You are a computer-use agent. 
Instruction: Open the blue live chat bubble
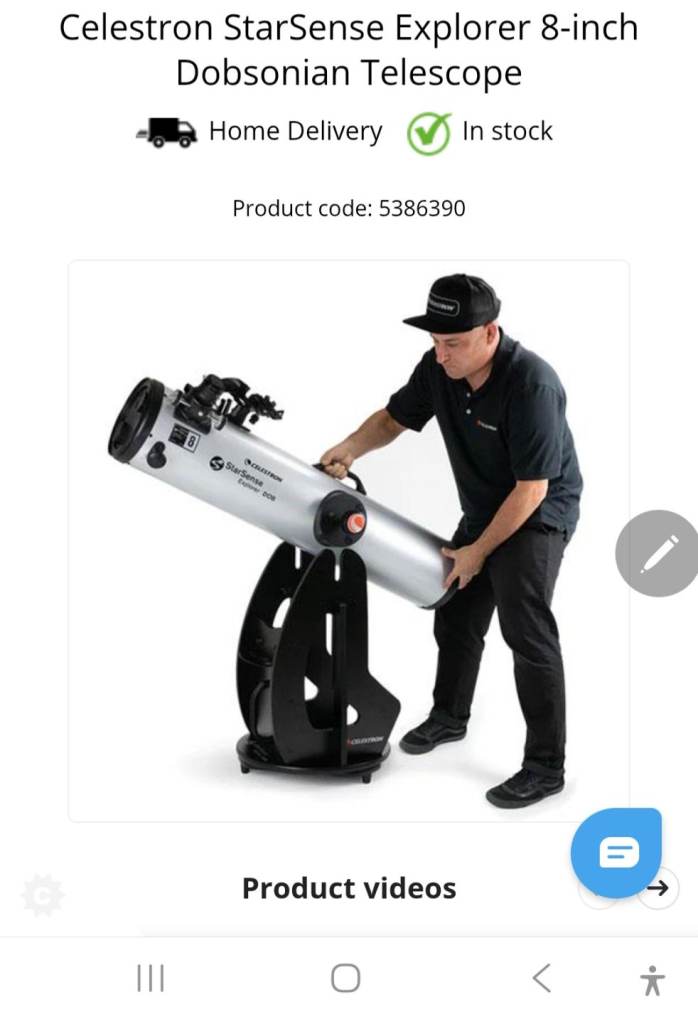[616, 852]
